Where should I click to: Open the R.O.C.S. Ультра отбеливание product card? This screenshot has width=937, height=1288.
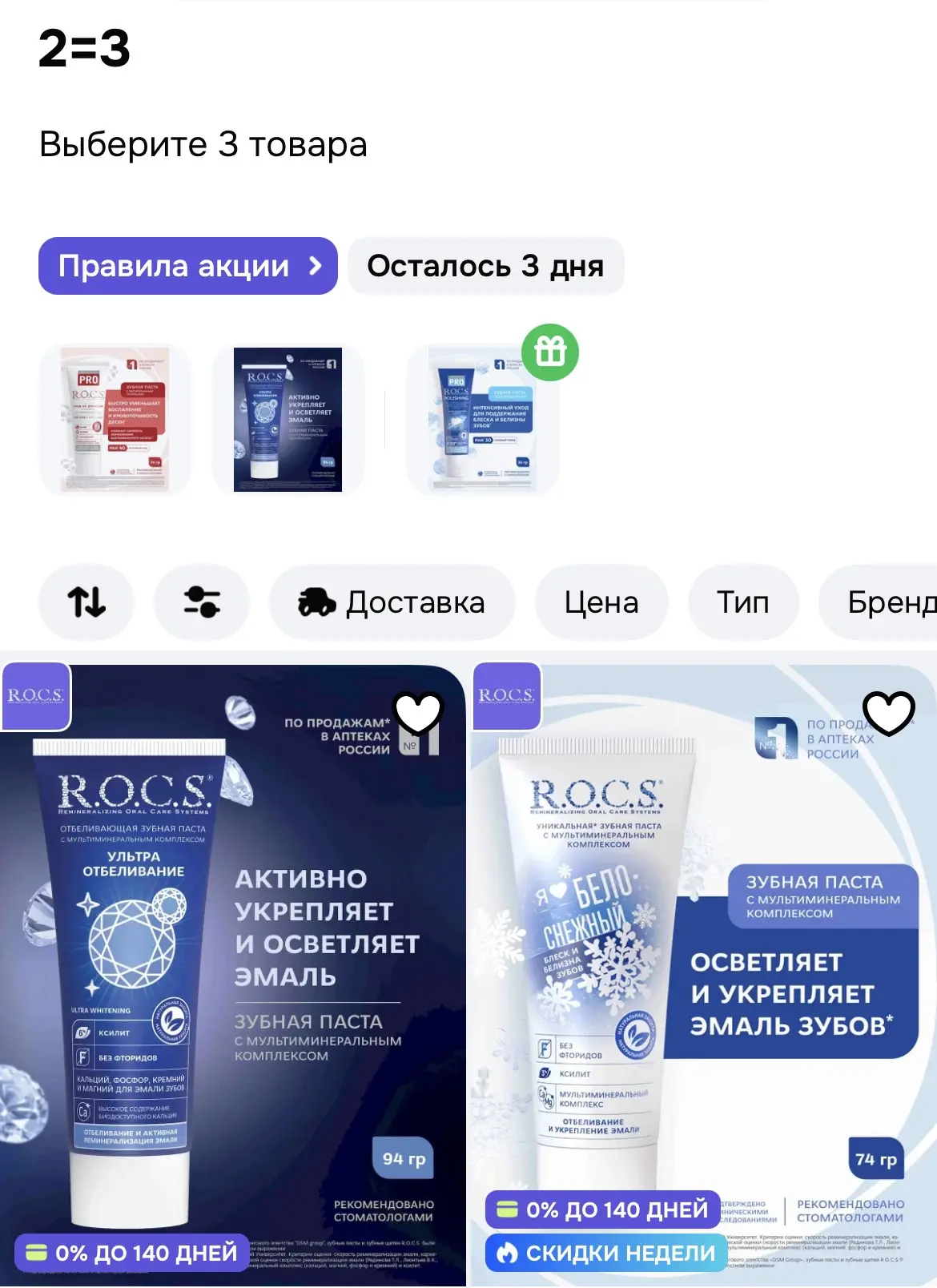point(233,976)
